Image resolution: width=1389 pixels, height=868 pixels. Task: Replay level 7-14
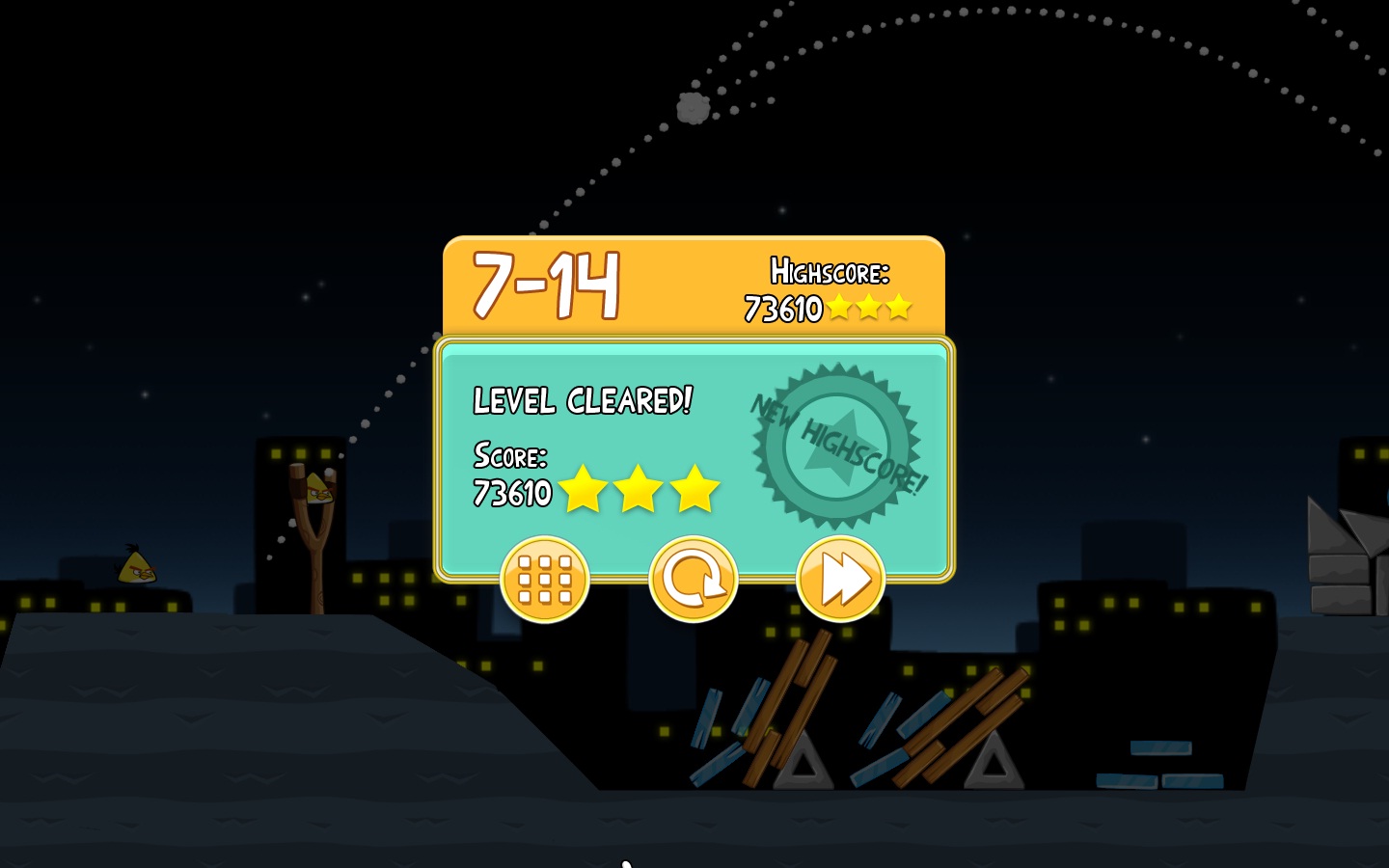coord(693,580)
